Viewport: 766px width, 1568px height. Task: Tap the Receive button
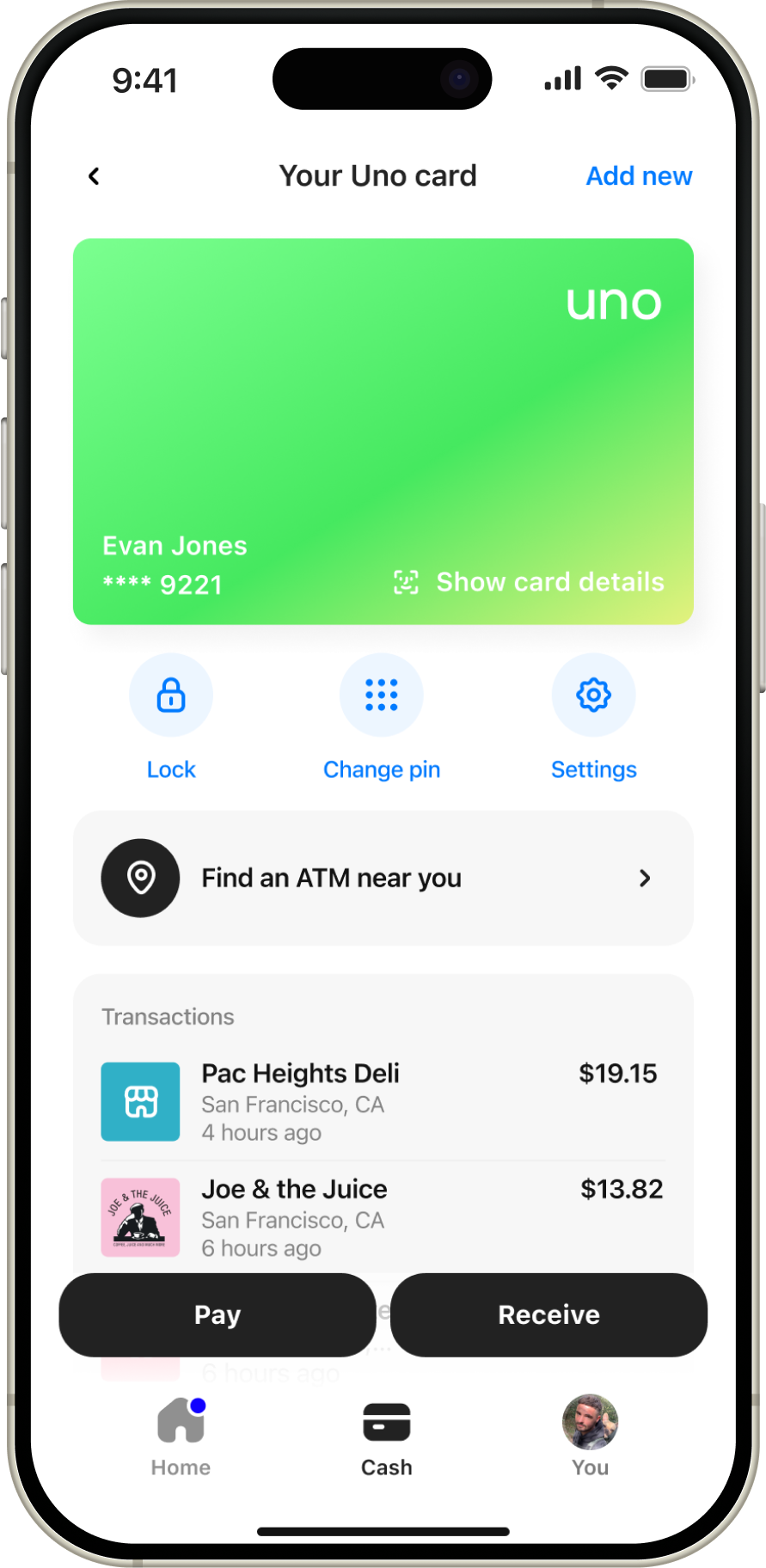tap(548, 1314)
